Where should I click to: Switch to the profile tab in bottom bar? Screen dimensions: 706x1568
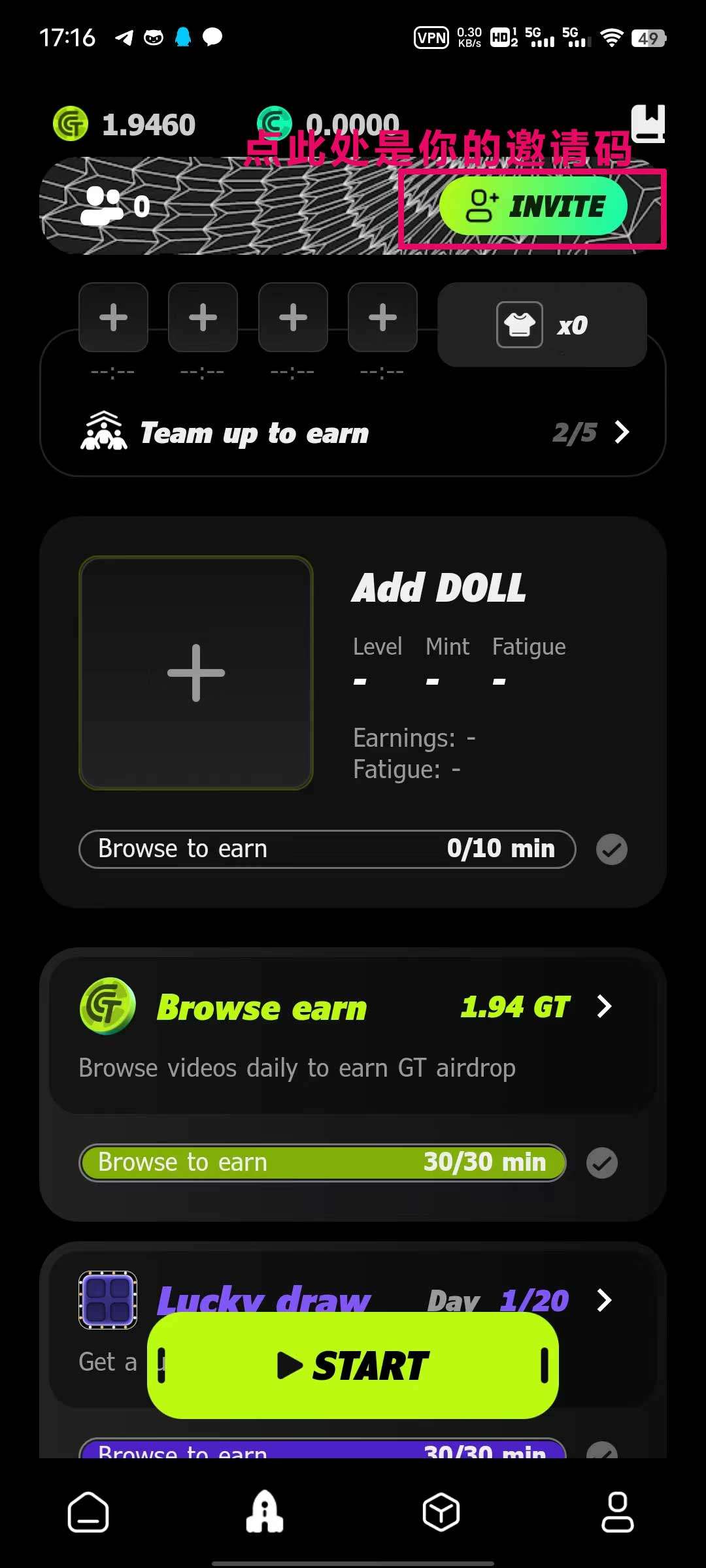tap(617, 1512)
